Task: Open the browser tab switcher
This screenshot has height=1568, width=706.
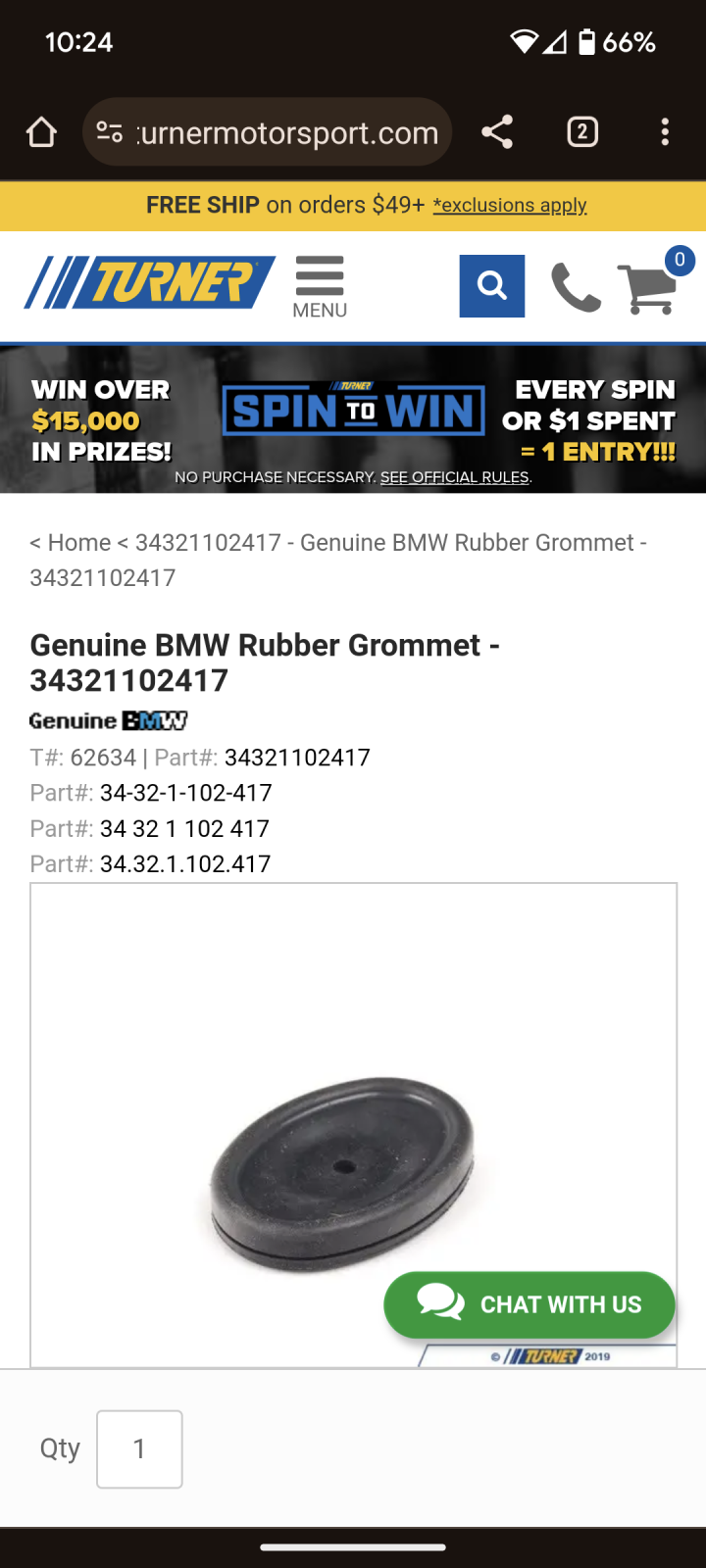Action: click(582, 132)
